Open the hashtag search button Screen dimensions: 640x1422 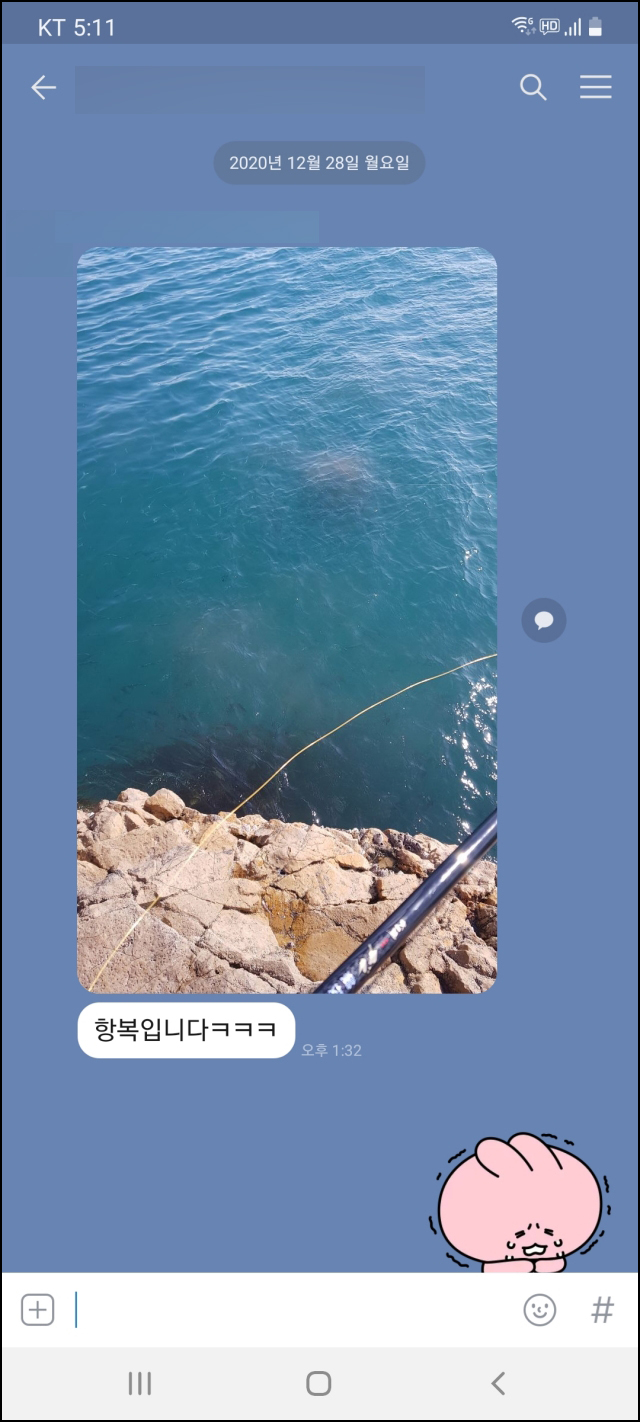602,1309
